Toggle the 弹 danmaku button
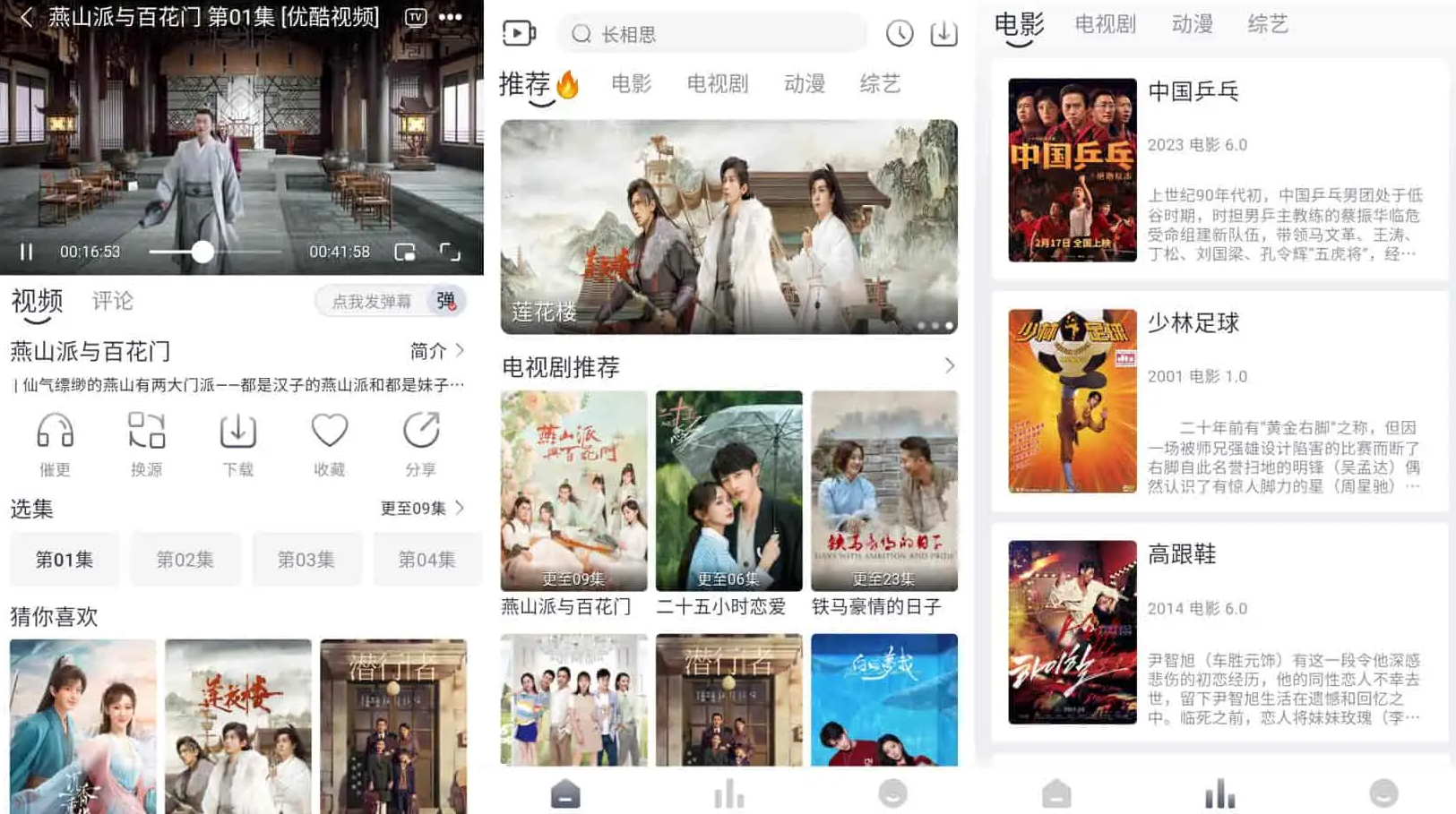The height and width of the screenshot is (814, 1456). click(x=445, y=301)
